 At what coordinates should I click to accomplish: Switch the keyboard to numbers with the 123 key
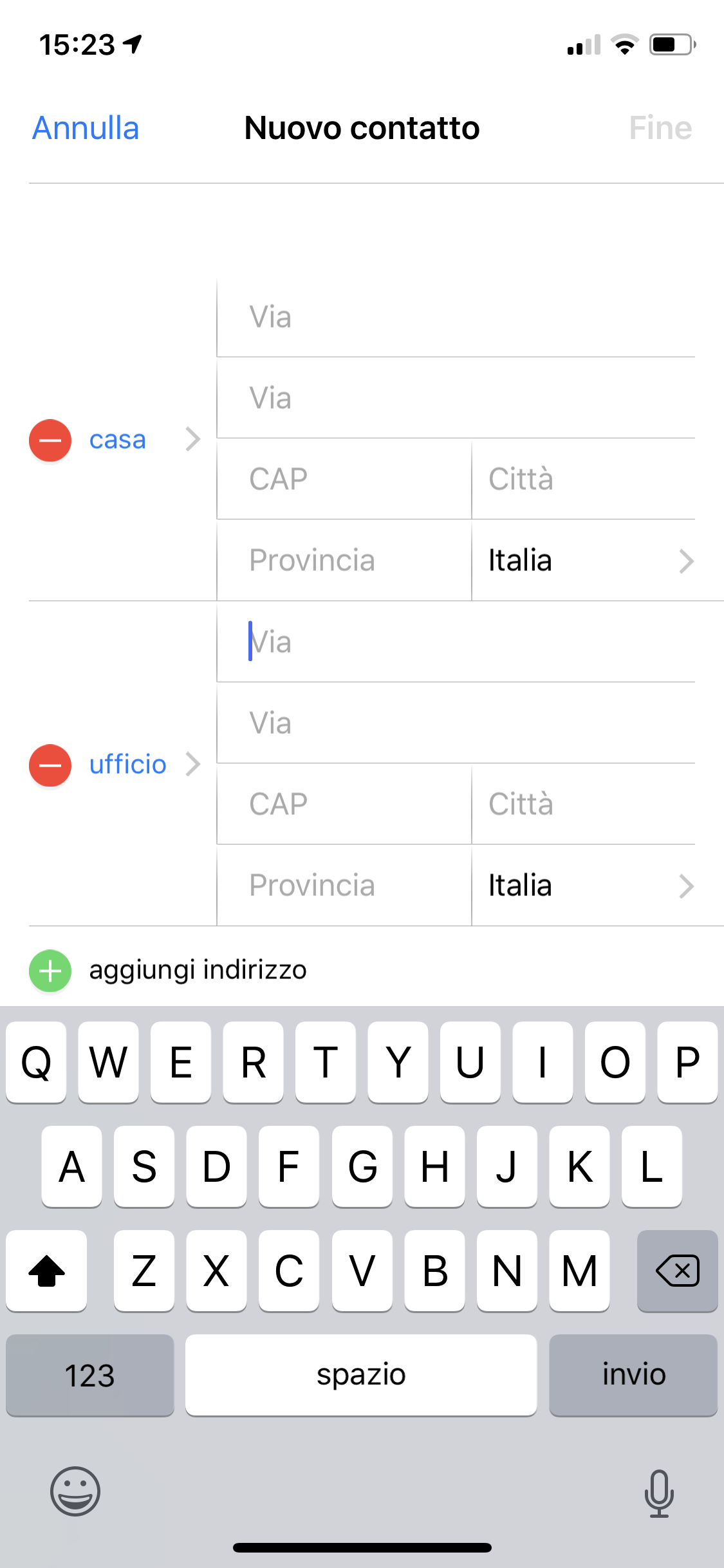click(89, 1375)
